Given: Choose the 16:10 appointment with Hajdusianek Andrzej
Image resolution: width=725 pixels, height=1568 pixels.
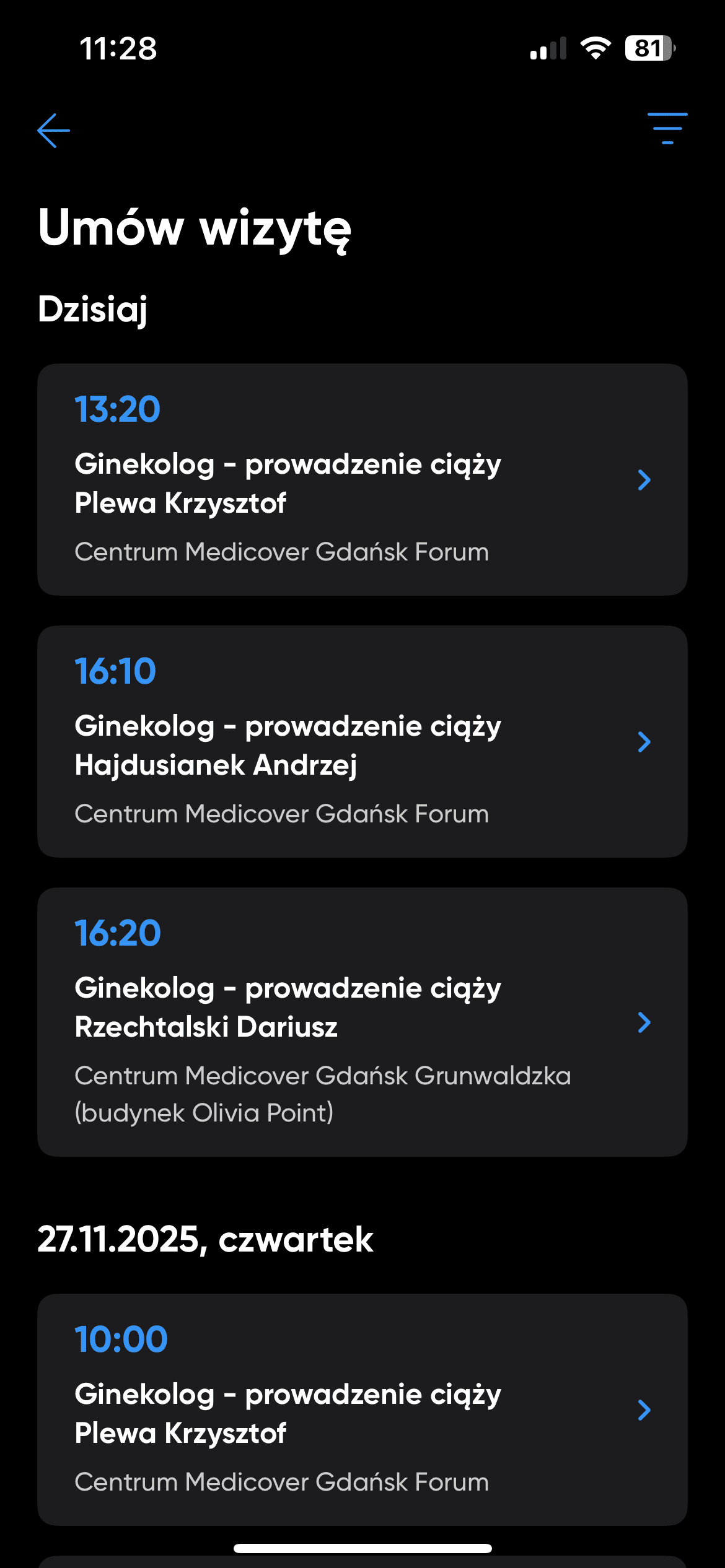Looking at the screenshot, I should 362,742.
